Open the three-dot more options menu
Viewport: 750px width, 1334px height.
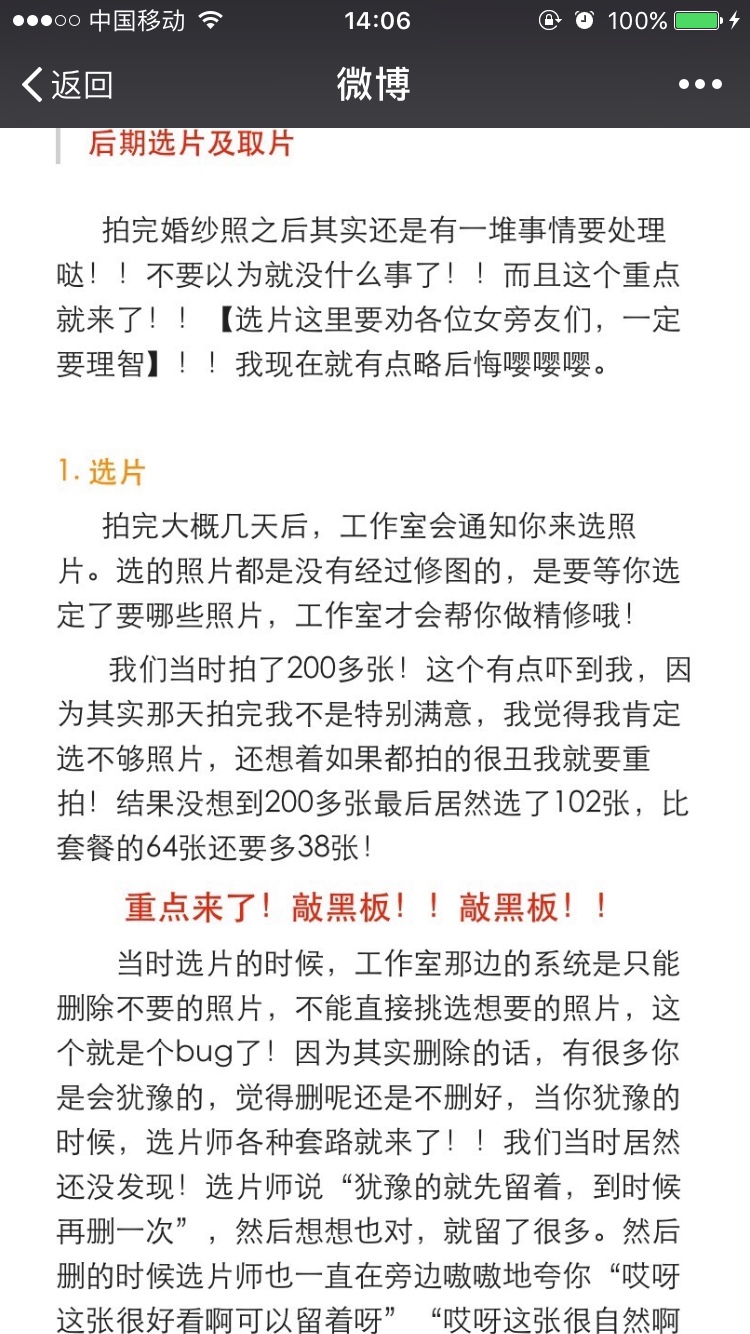click(x=700, y=85)
